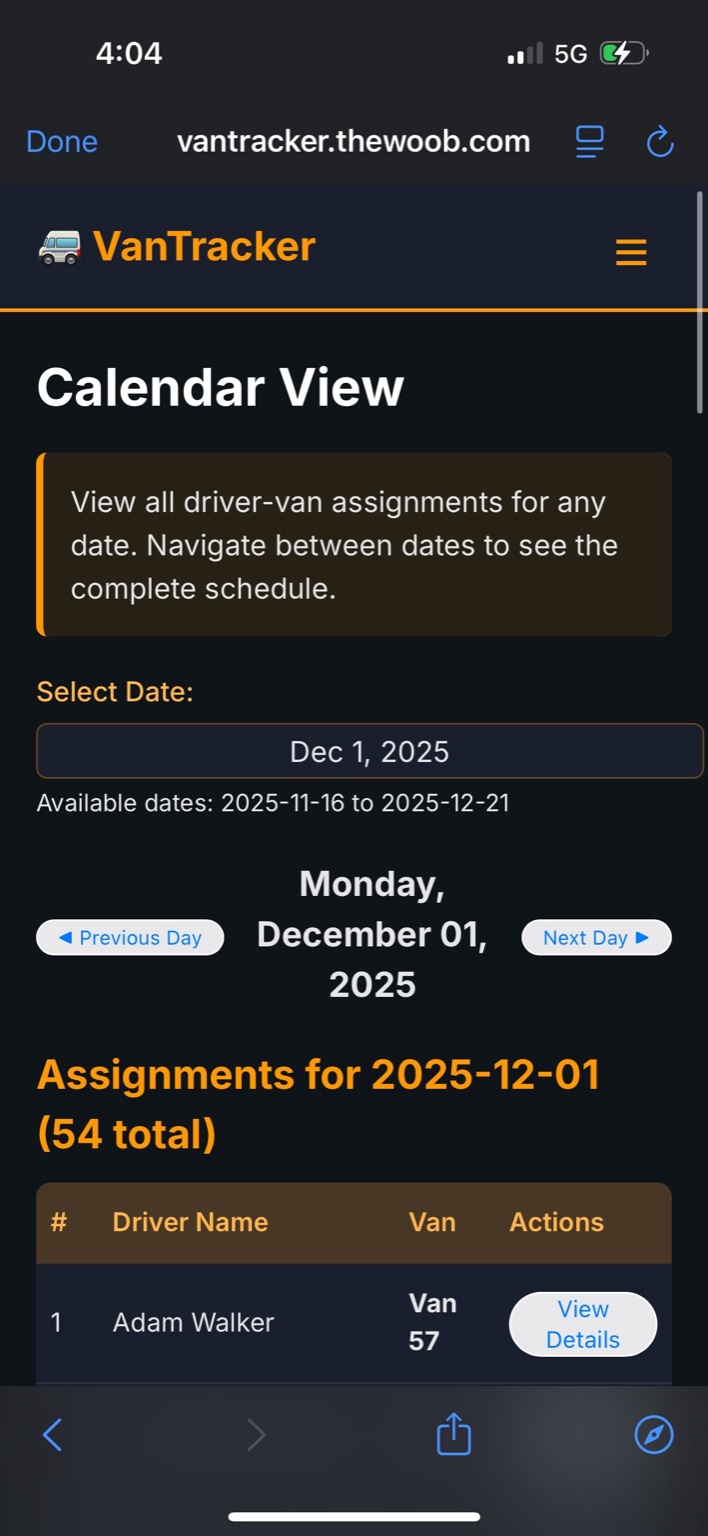The width and height of the screenshot is (708, 1536).
Task: Tap Done to close the browser
Action: click(x=62, y=142)
